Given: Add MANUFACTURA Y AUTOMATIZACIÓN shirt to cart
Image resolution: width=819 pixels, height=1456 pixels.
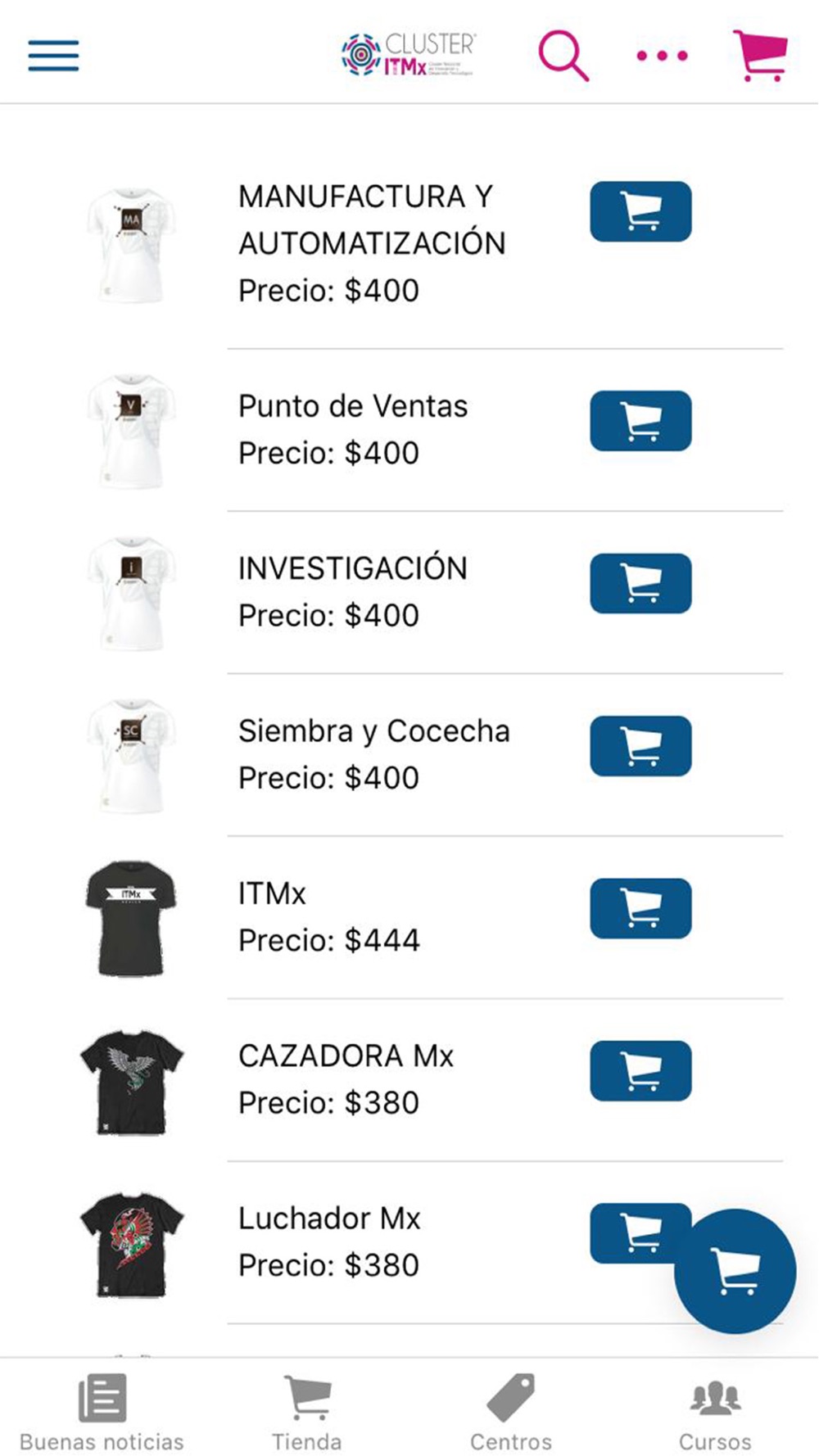Looking at the screenshot, I should click(640, 211).
